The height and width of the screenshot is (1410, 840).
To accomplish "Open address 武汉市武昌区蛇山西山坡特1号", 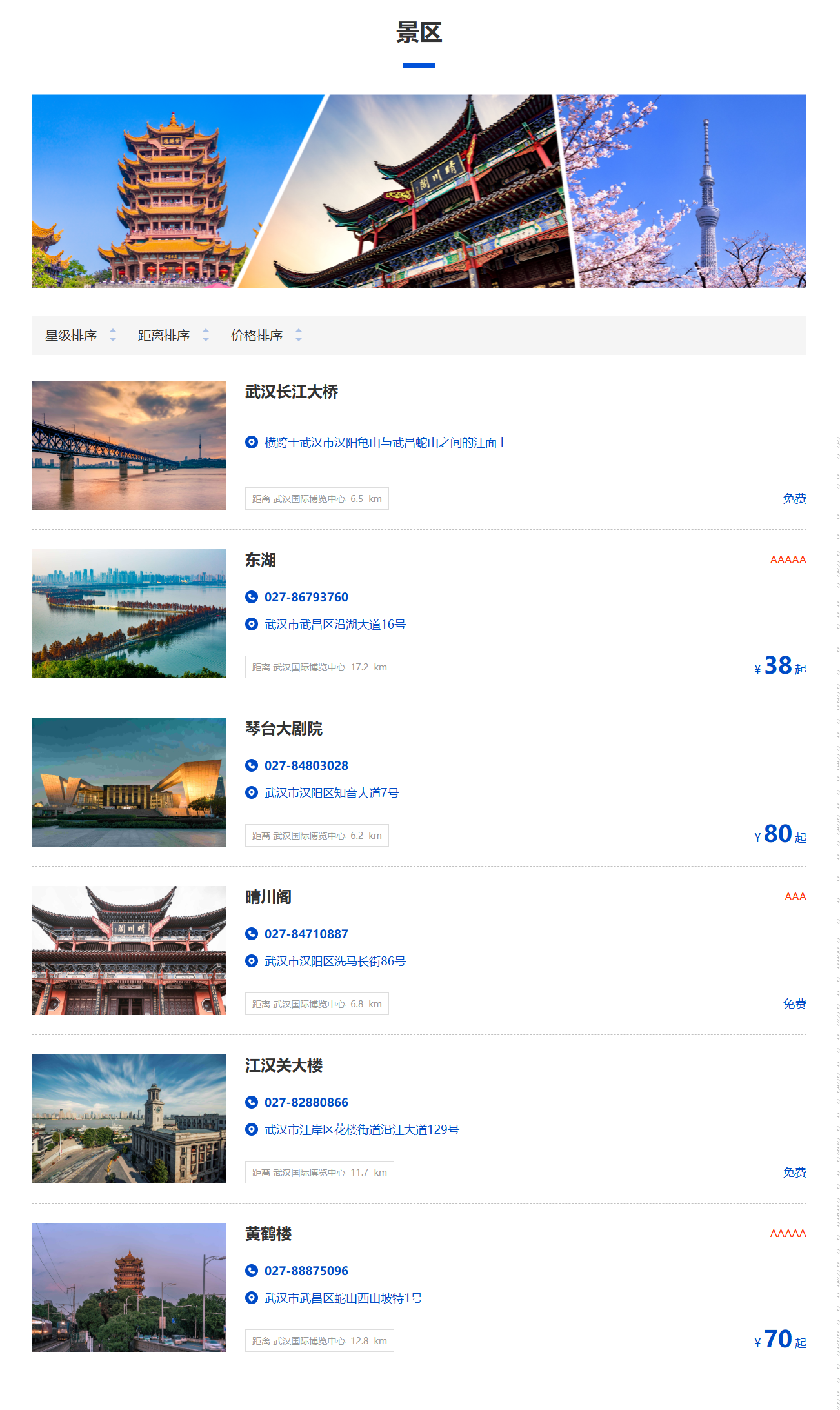I will (343, 1298).
